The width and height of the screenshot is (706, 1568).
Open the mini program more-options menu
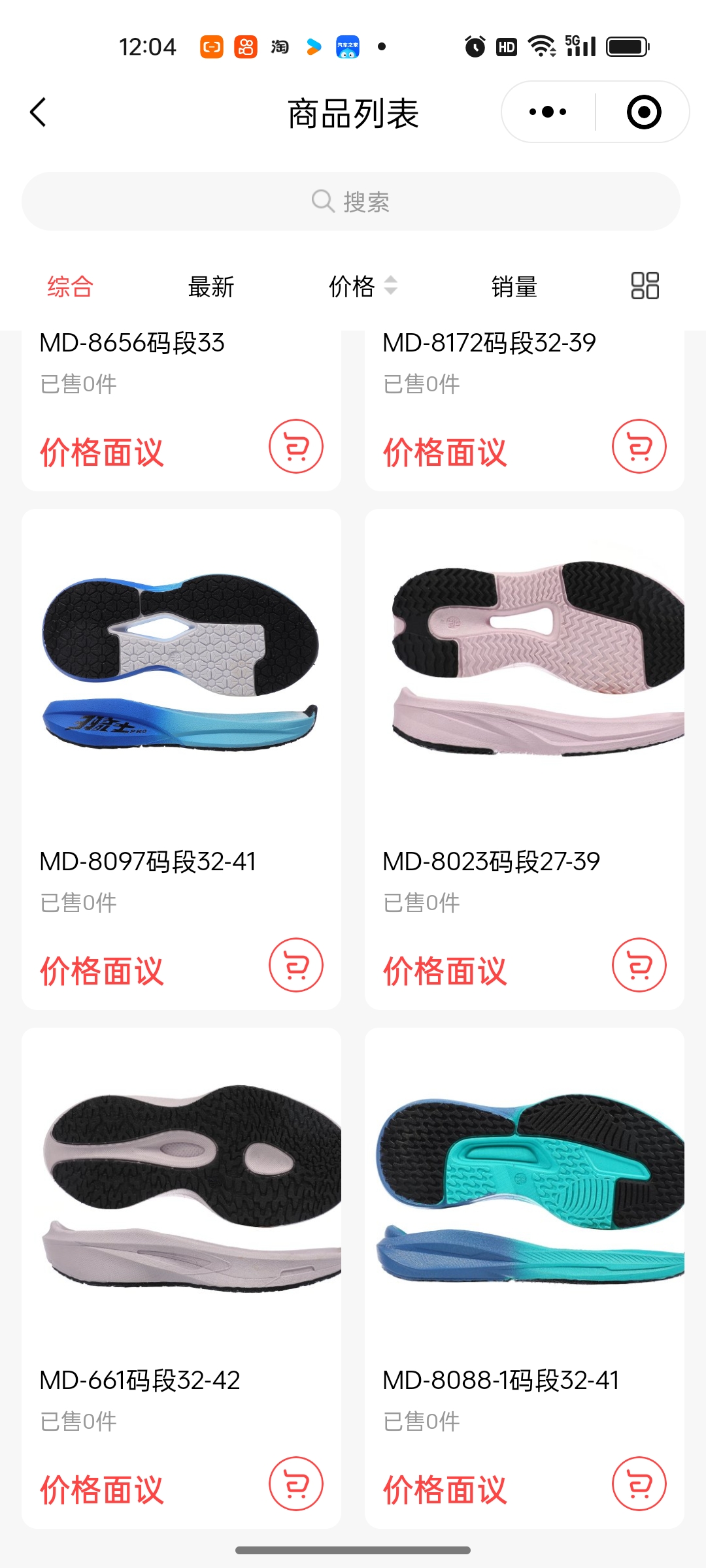(x=548, y=112)
